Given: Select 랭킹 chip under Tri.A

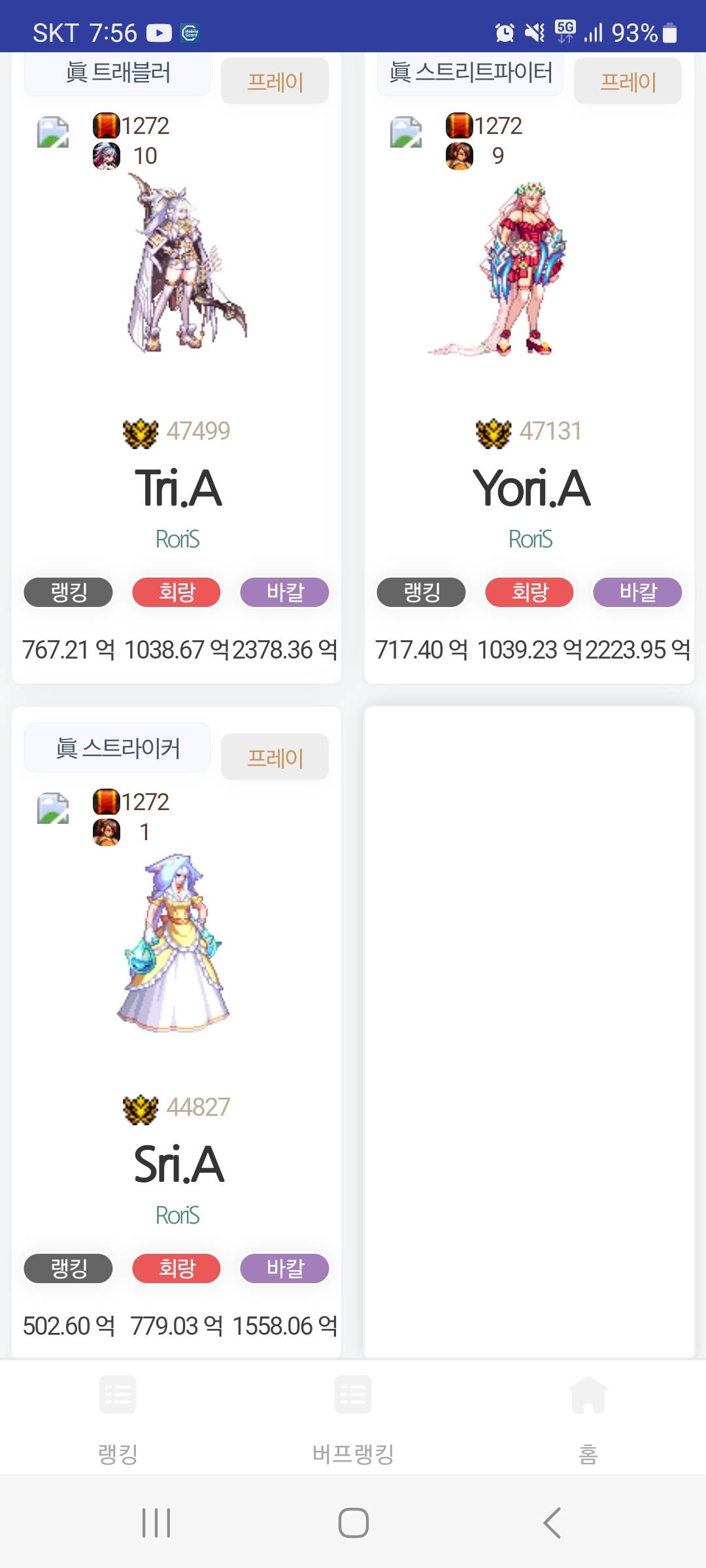Looking at the screenshot, I should (x=69, y=593).
